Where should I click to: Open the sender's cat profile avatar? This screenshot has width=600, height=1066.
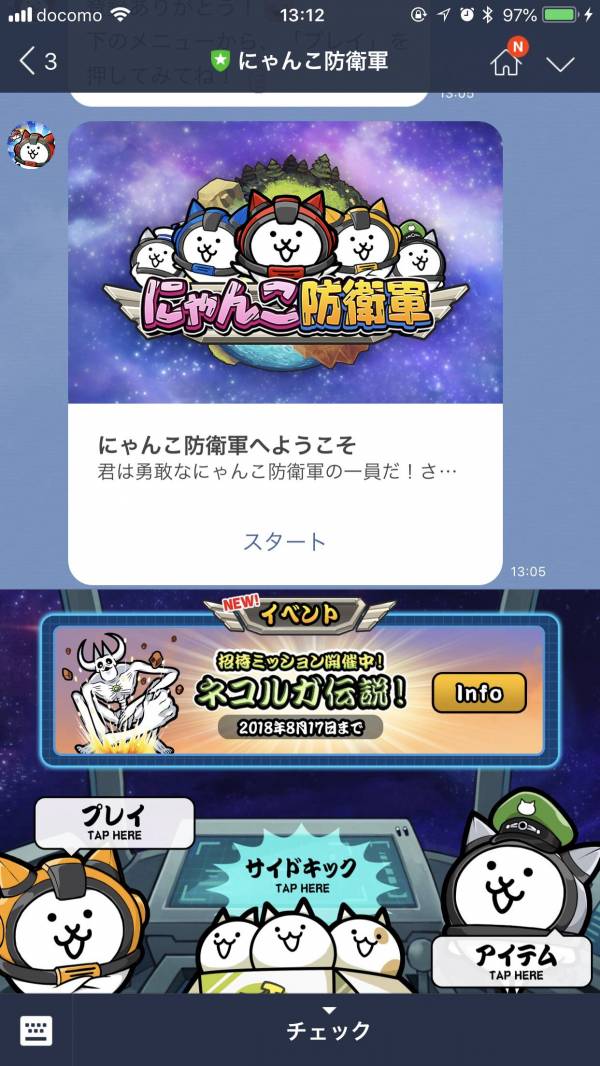click(x=31, y=147)
